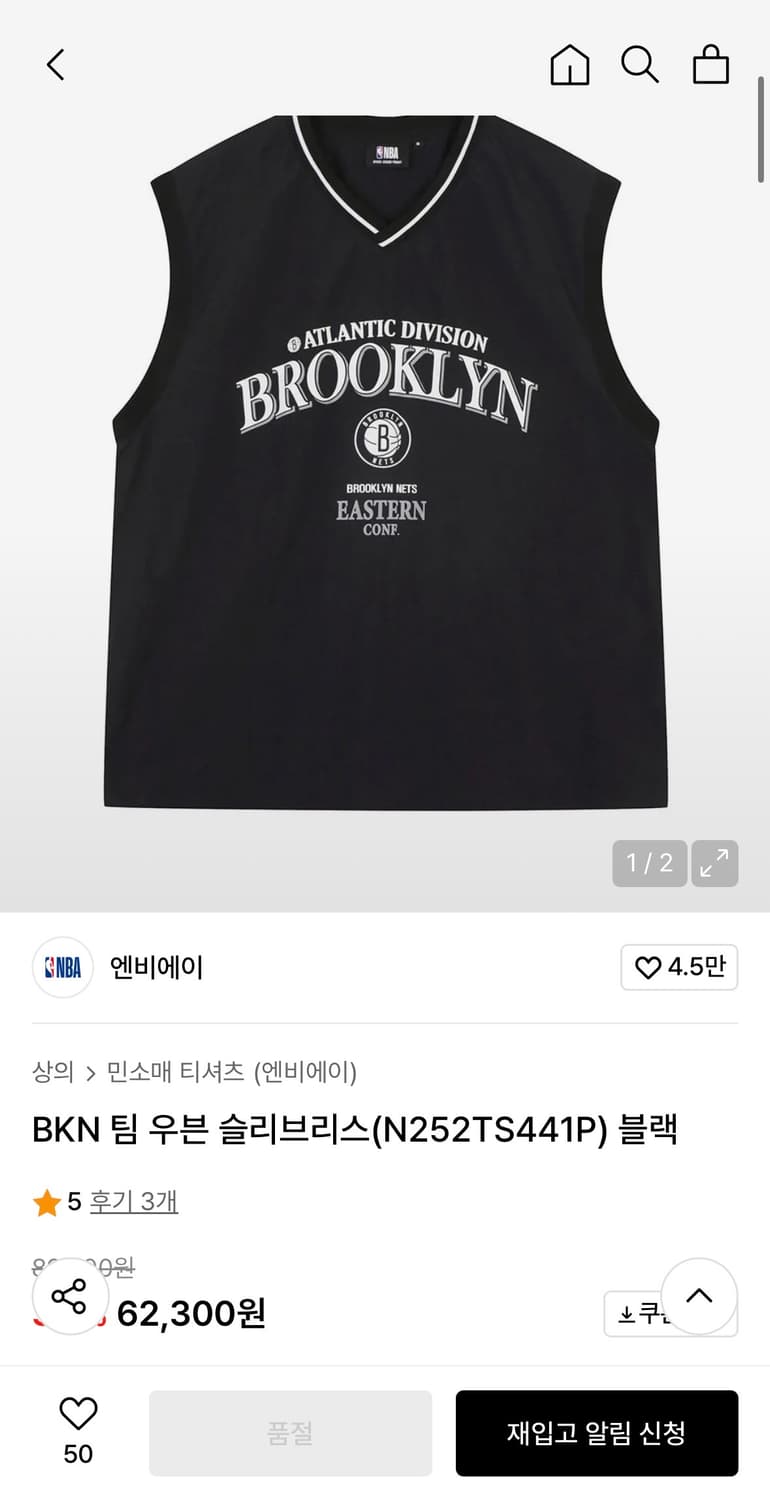Open the search function
770x1500 pixels.
pos(640,66)
